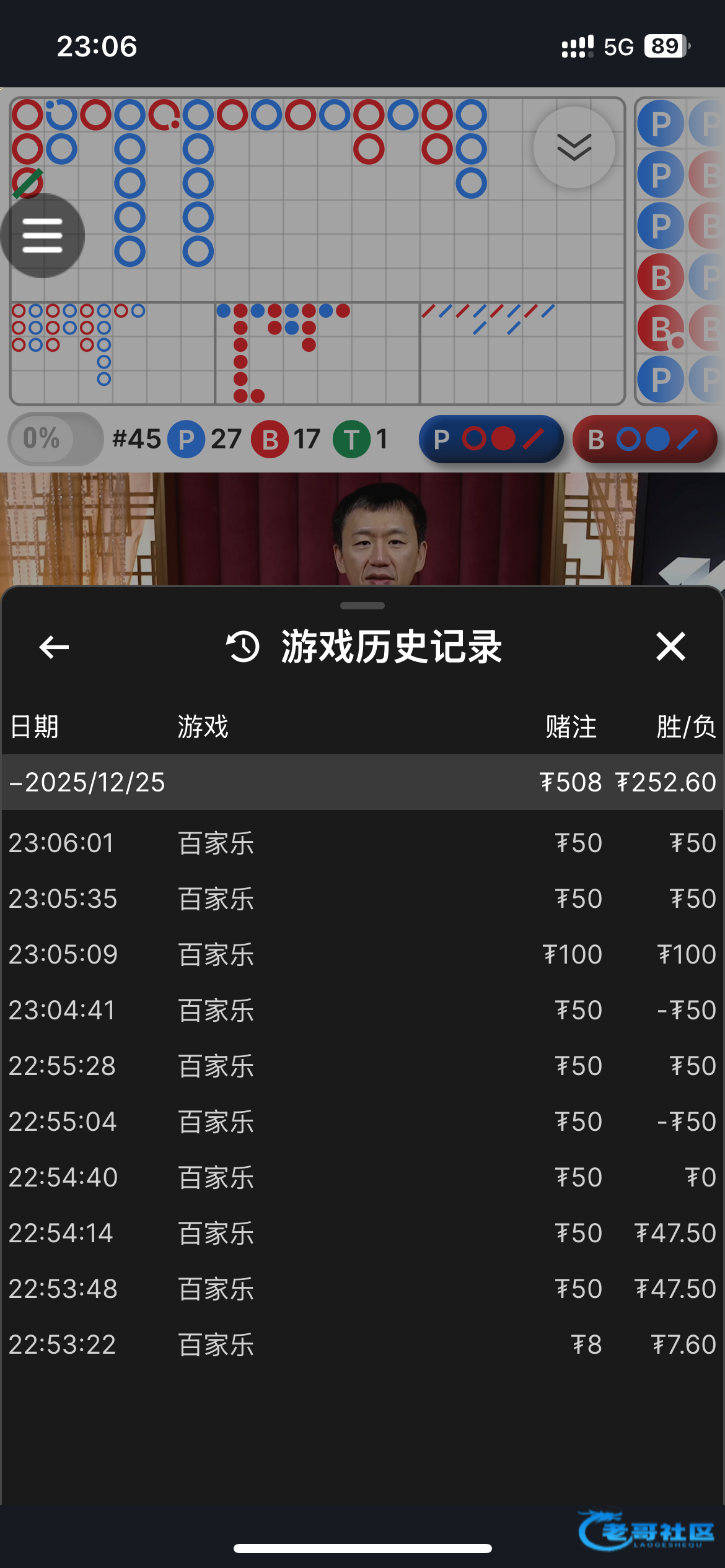725x1568 pixels.
Task: Open the 23:06:01 baccarat record
Action: pyautogui.click(x=362, y=843)
